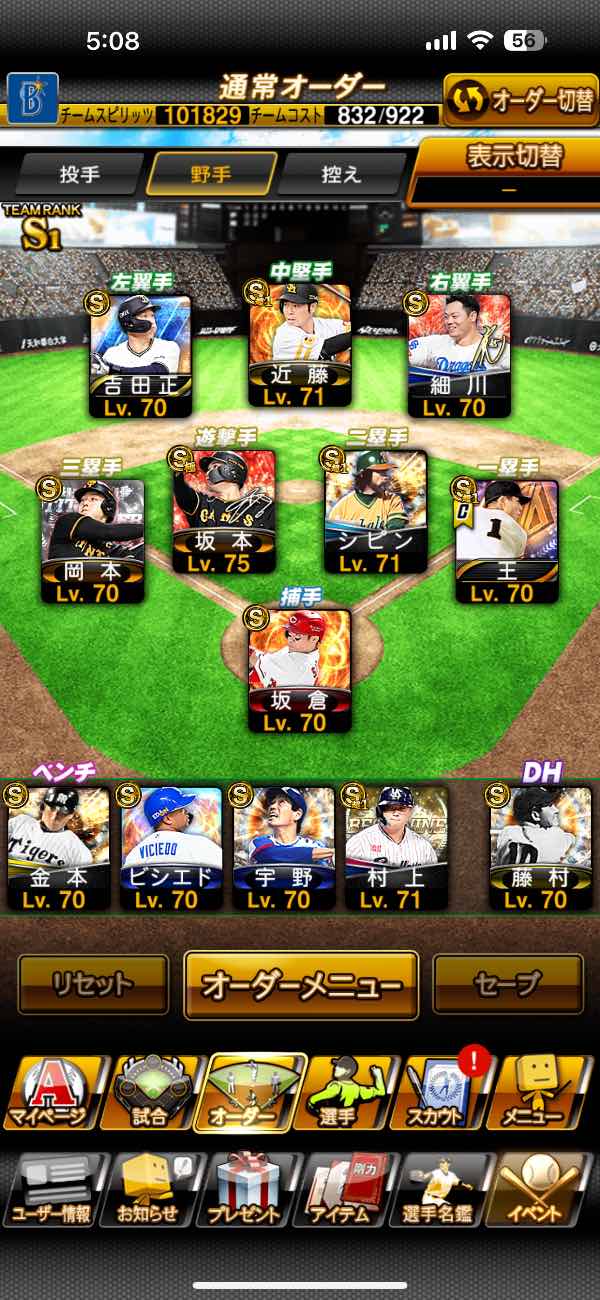Tap the オーダー切替 button
The width and height of the screenshot is (600, 1300).
coord(520,99)
